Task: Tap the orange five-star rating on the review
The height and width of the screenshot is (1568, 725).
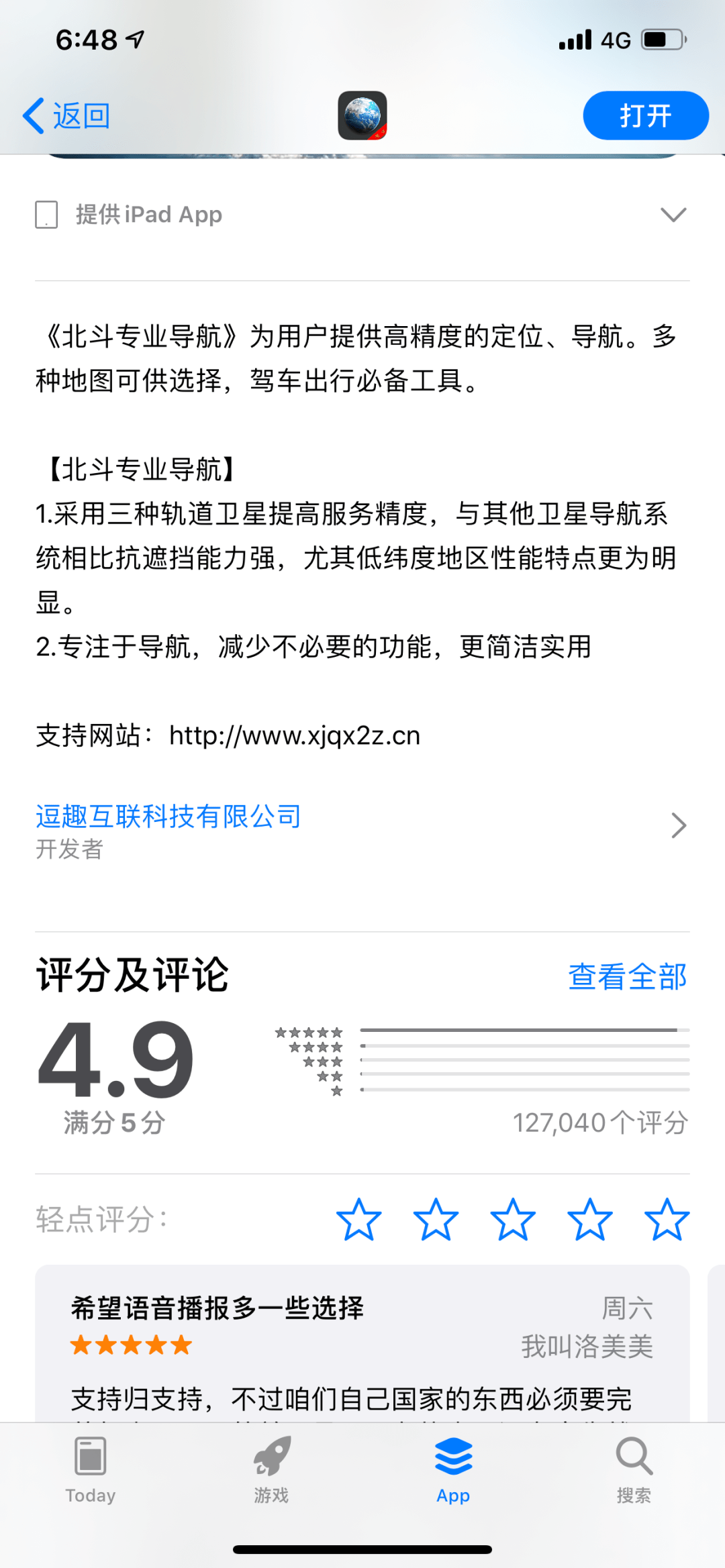Action: click(130, 1347)
